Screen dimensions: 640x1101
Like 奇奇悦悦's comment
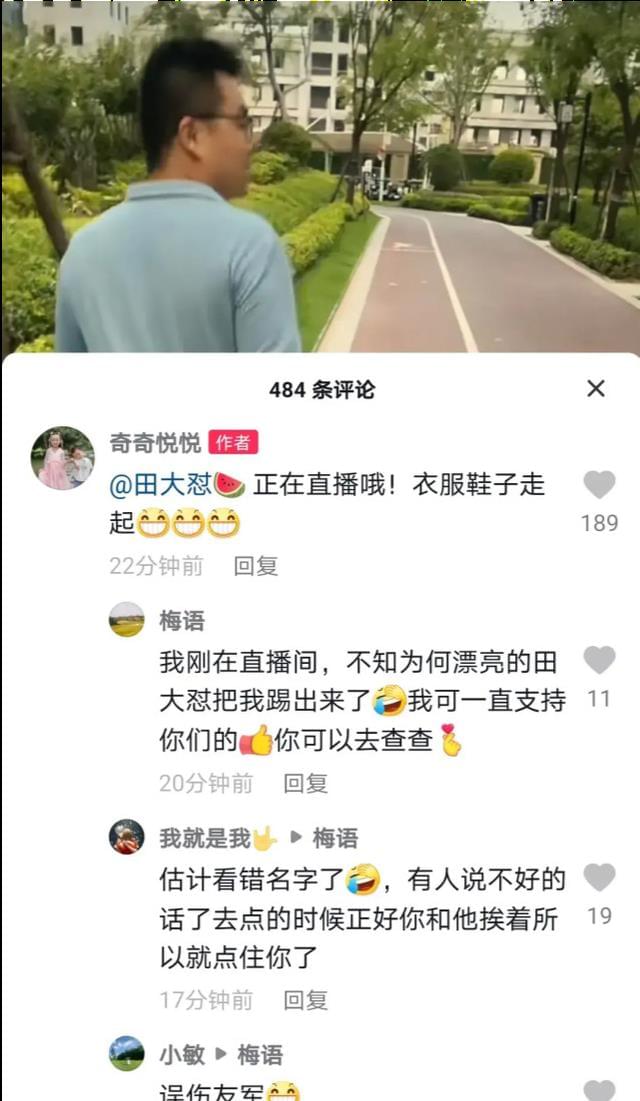(599, 485)
